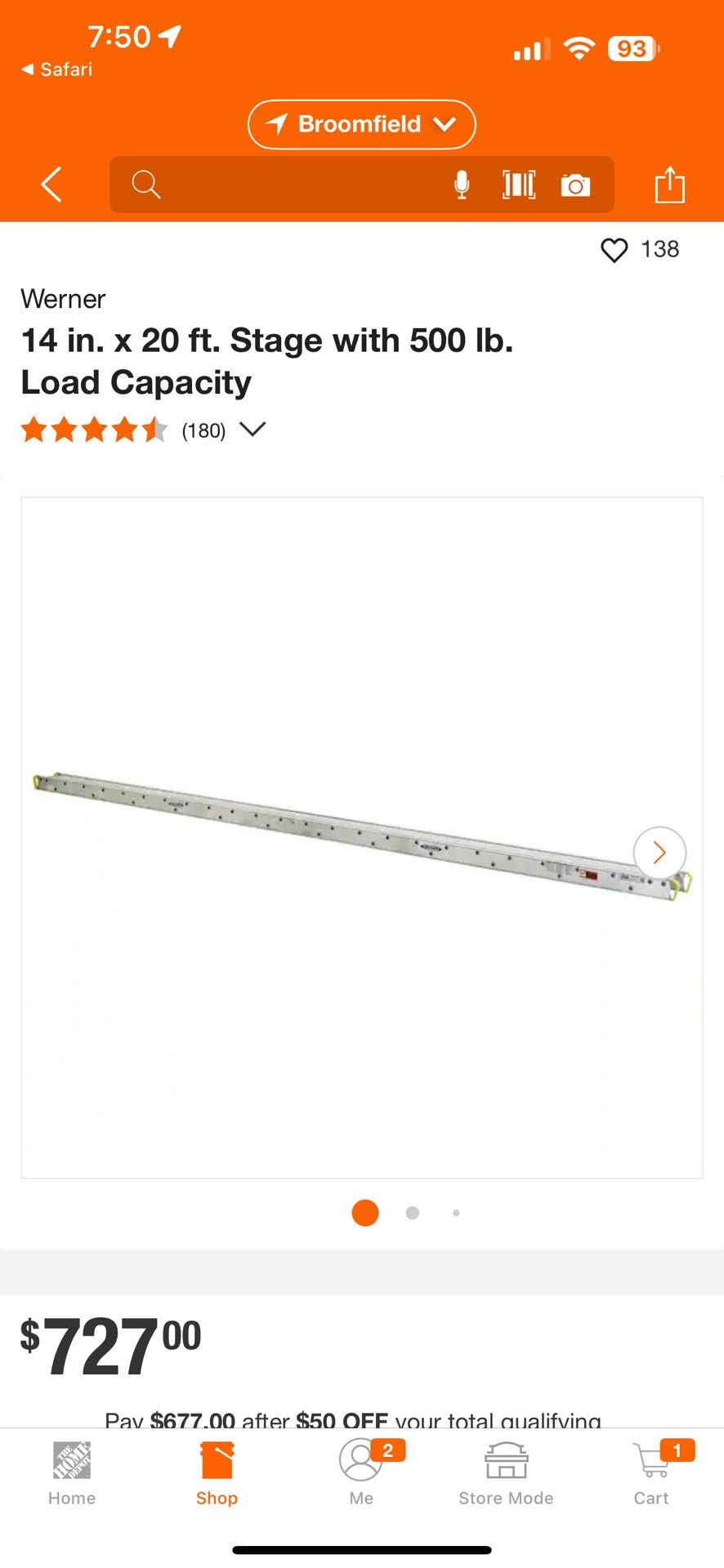Expand the 180 reviews rating breakdown

click(253, 430)
